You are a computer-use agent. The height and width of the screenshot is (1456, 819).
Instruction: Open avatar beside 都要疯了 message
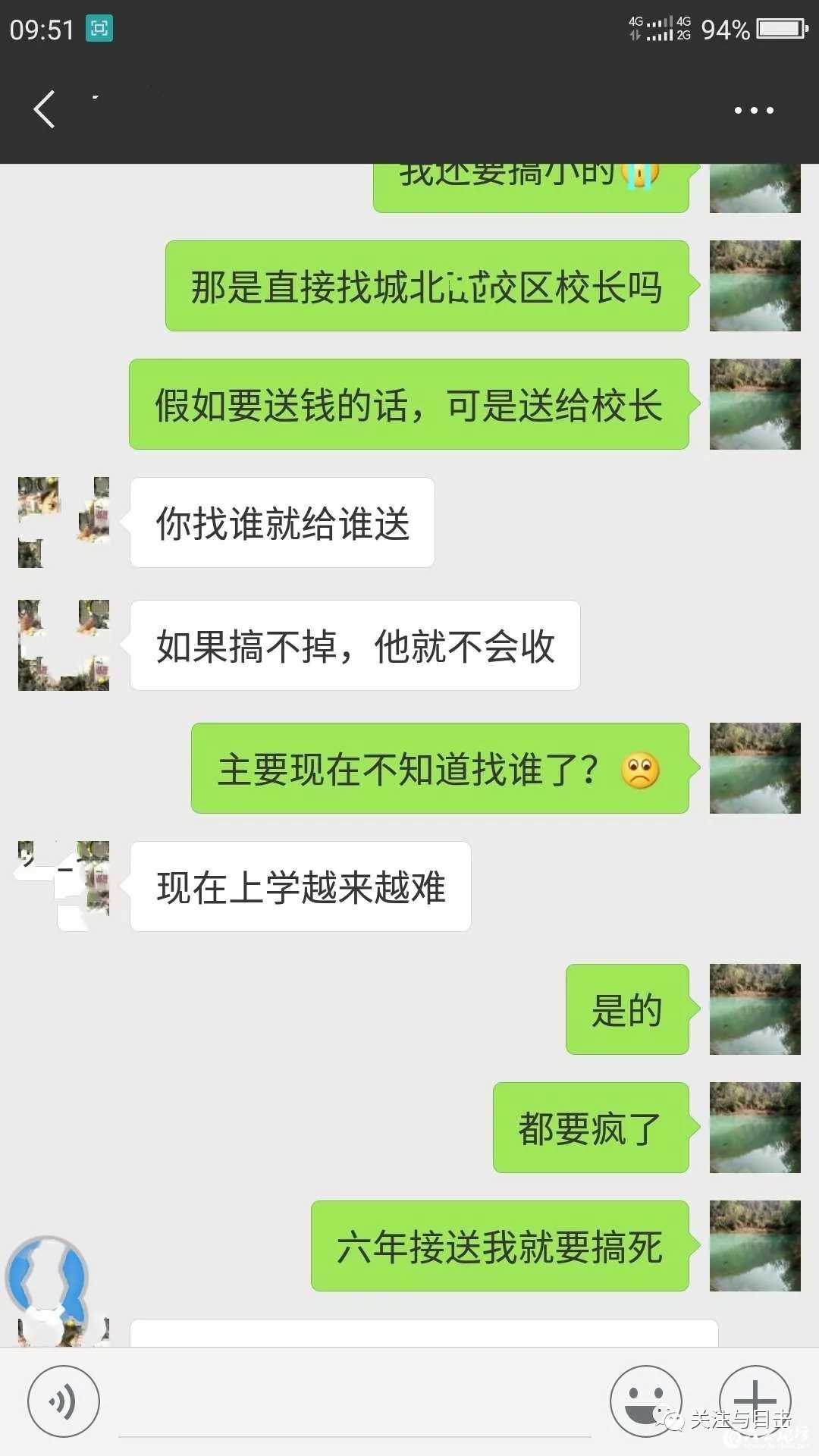[x=755, y=1128]
